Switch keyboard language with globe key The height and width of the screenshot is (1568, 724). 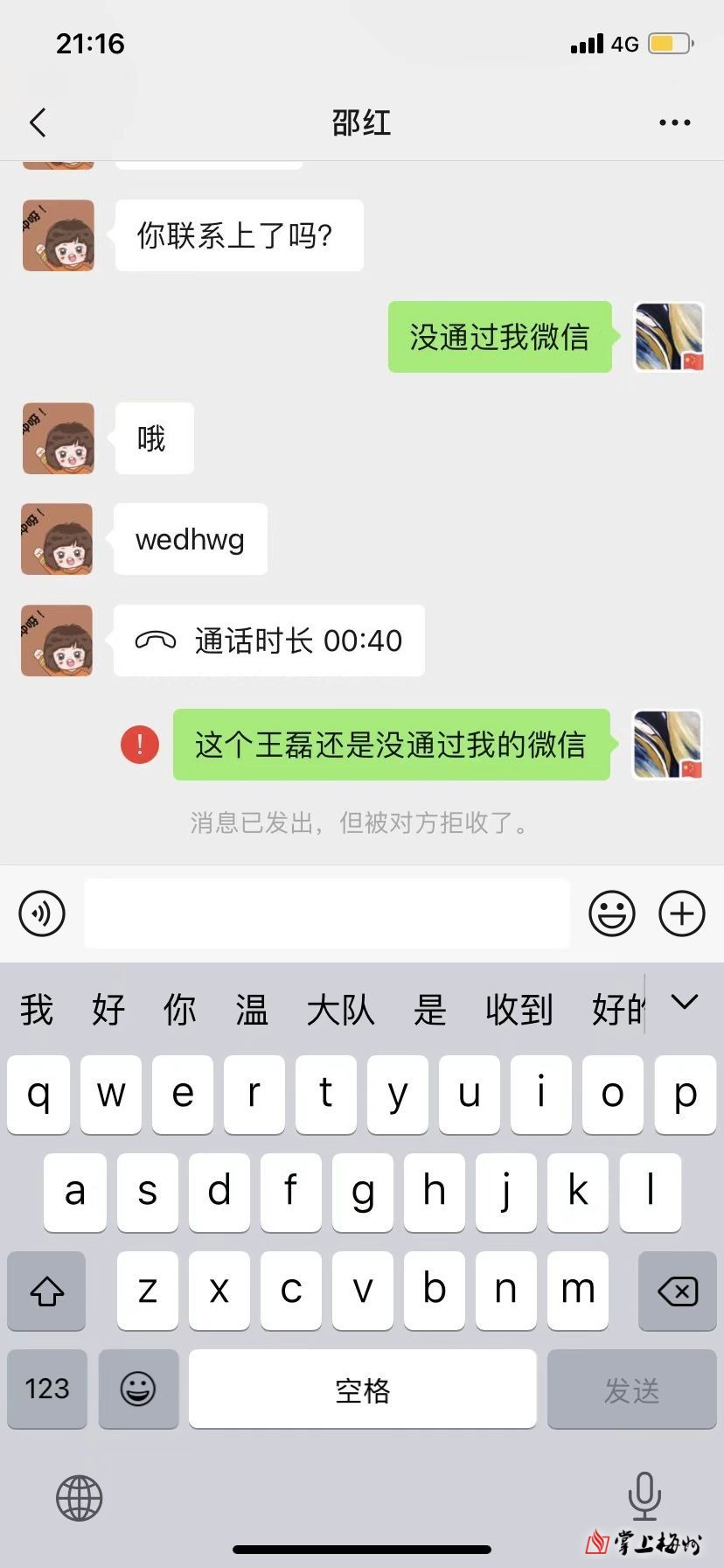pos(80,1497)
